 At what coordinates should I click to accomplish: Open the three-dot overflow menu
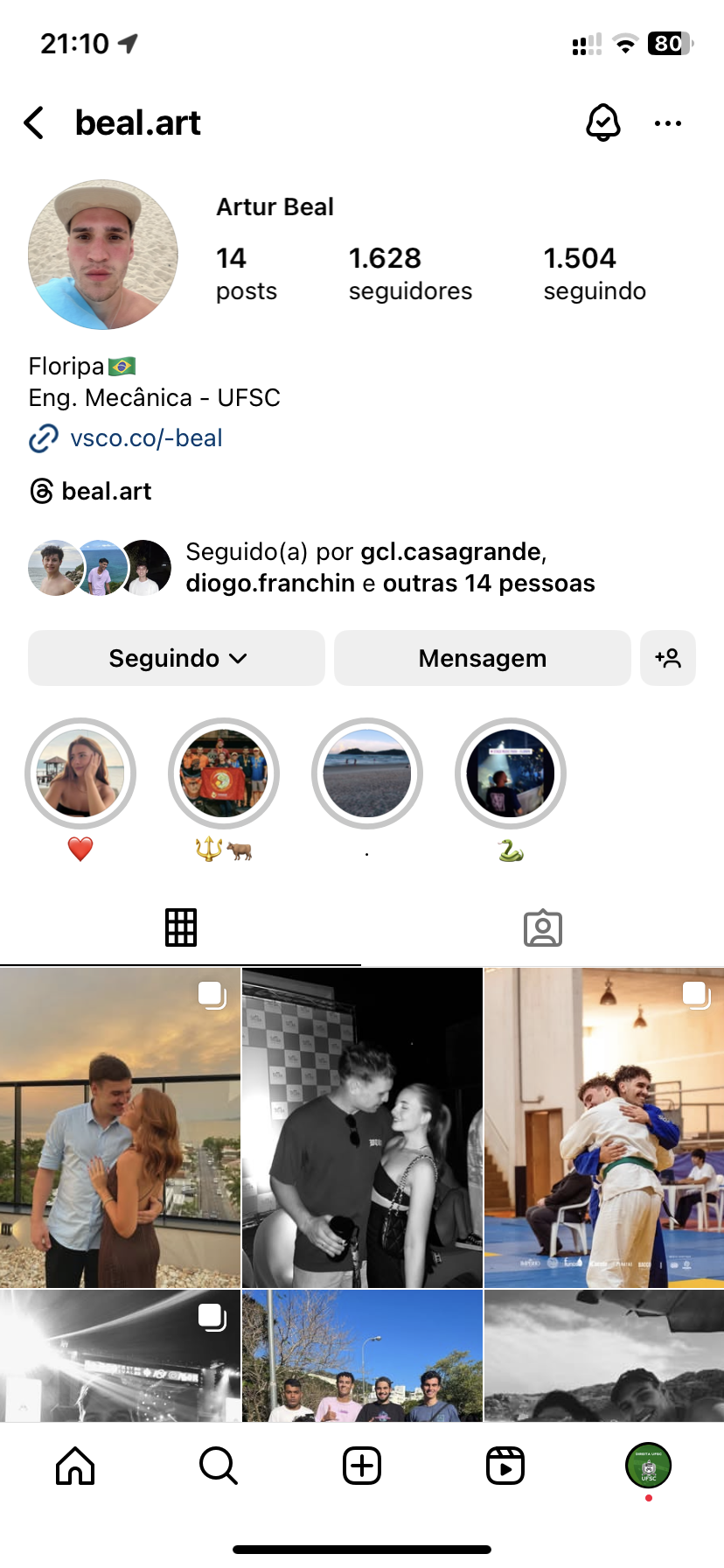point(667,123)
